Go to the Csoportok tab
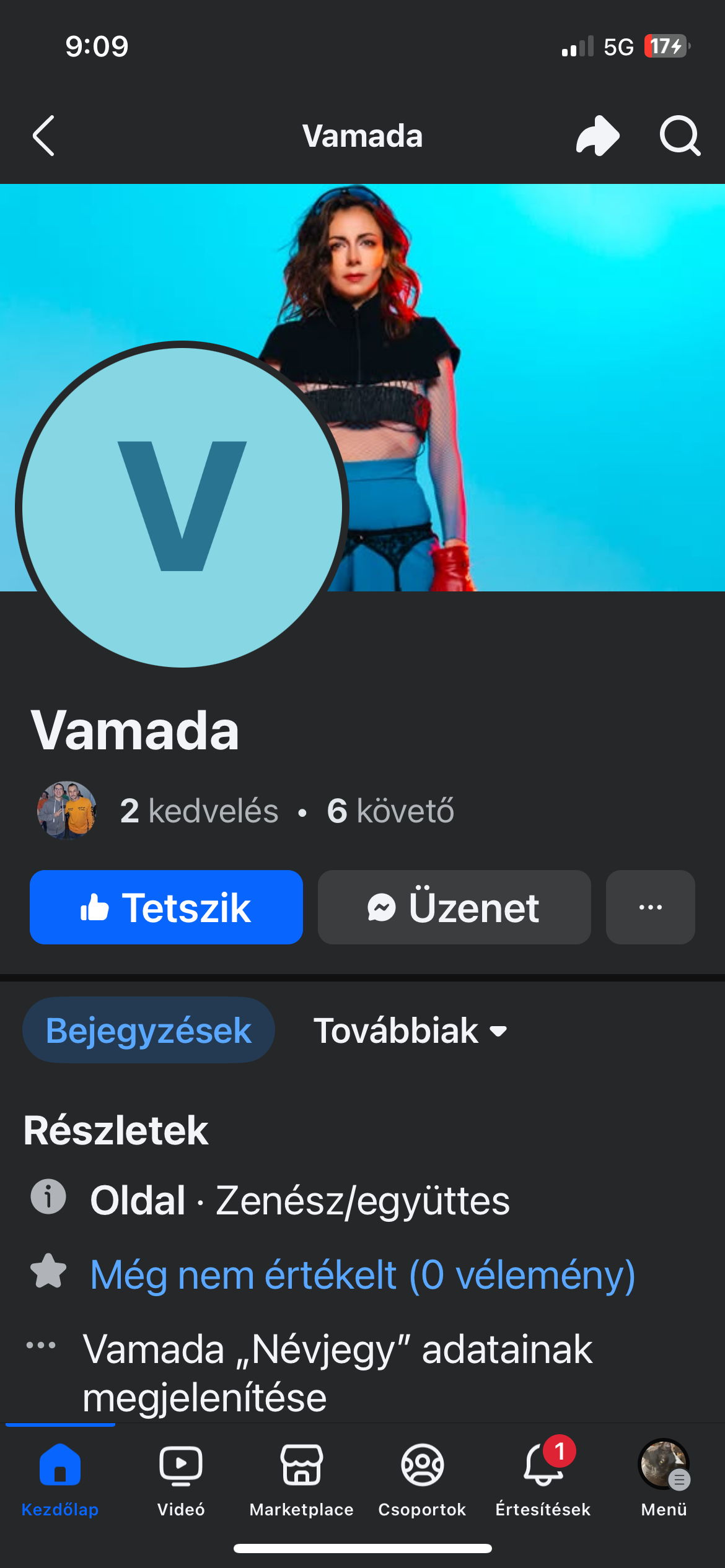This screenshot has height=1568, width=725. pyautogui.click(x=423, y=1479)
